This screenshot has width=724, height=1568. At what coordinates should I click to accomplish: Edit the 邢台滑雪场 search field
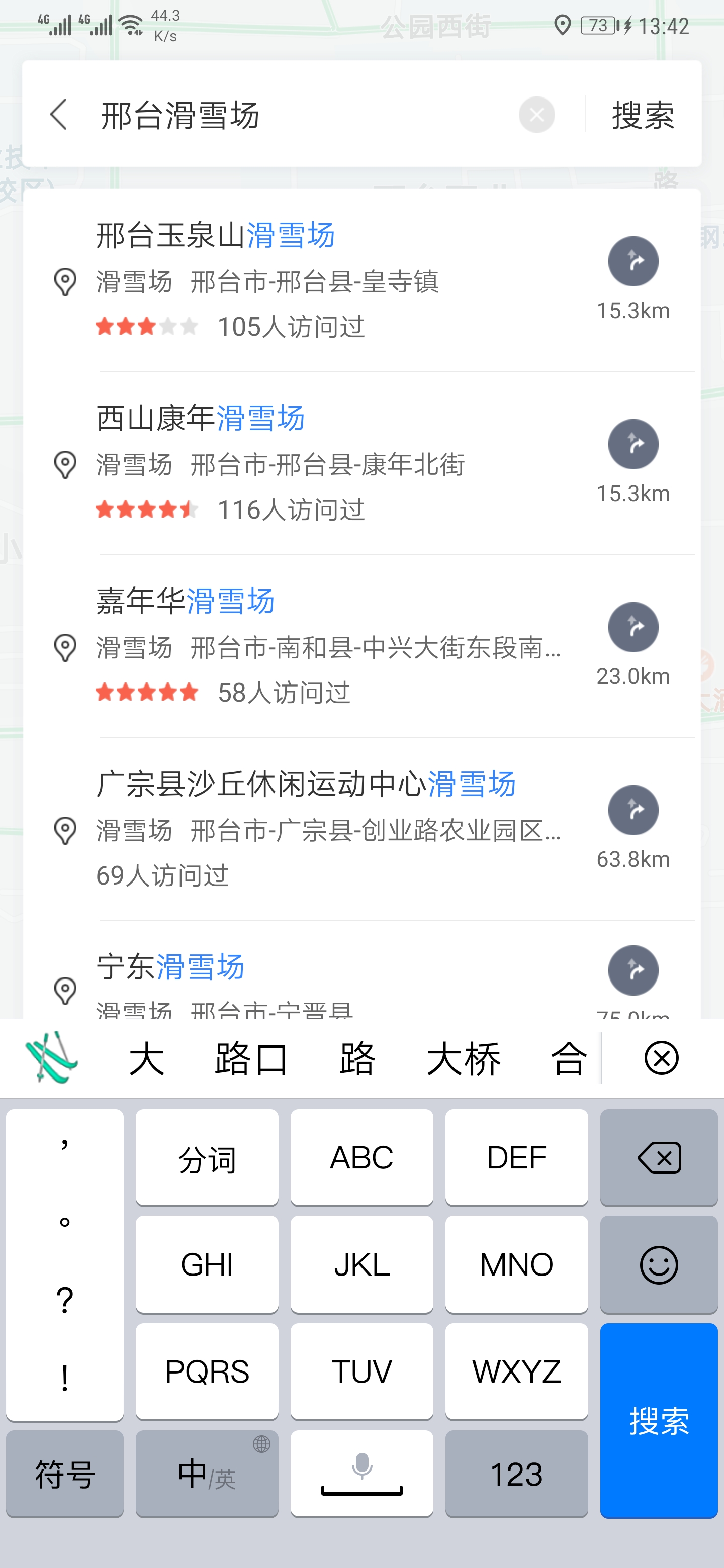(x=305, y=115)
